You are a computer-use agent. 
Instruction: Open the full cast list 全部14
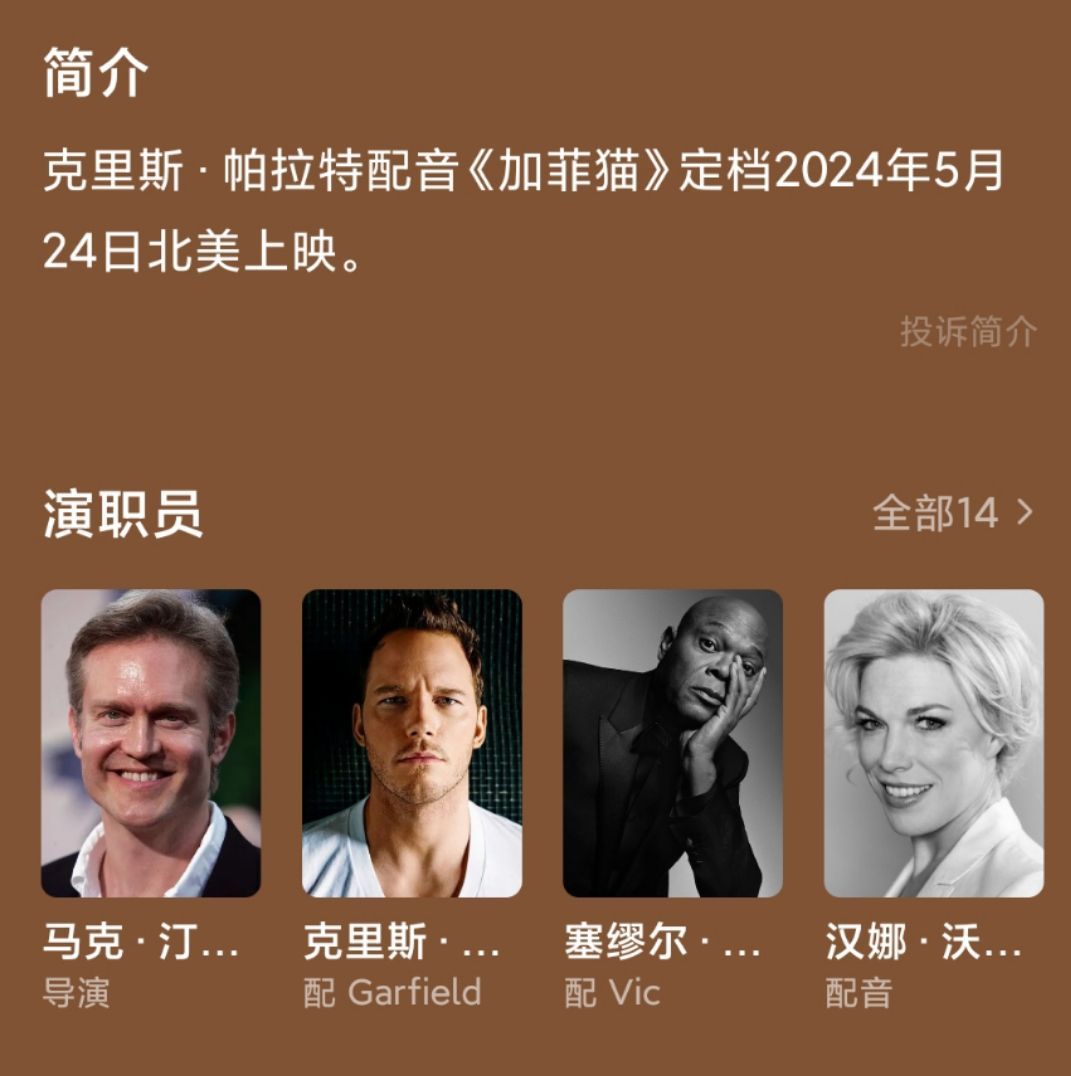[951, 513]
